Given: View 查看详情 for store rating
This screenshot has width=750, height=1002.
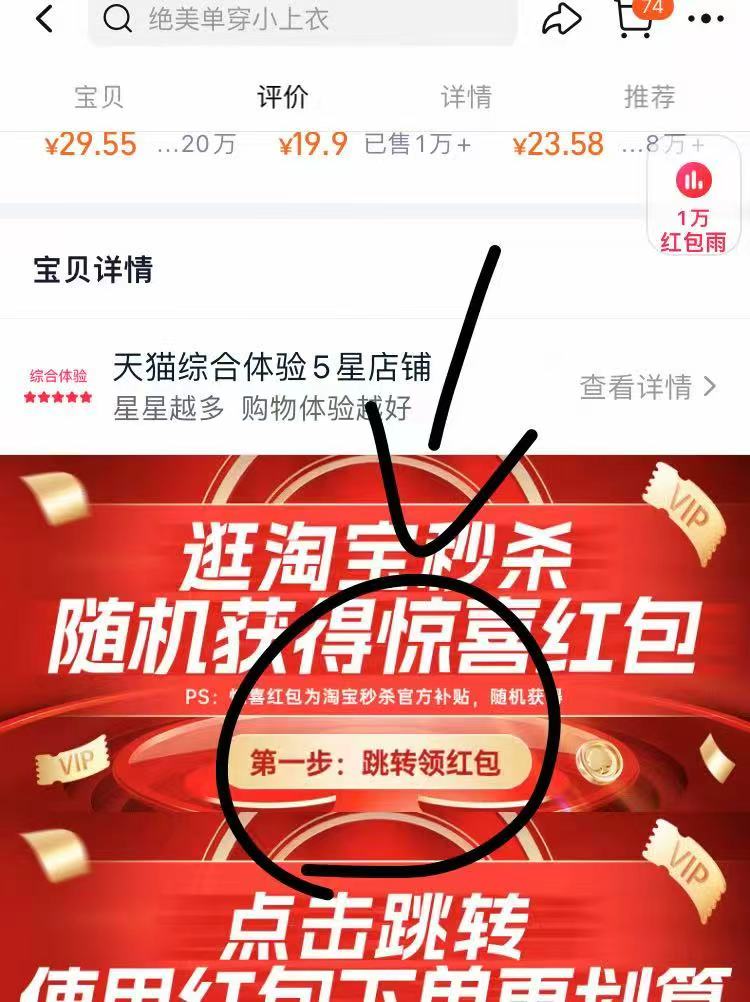Looking at the screenshot, I should [x=648, y=387].
